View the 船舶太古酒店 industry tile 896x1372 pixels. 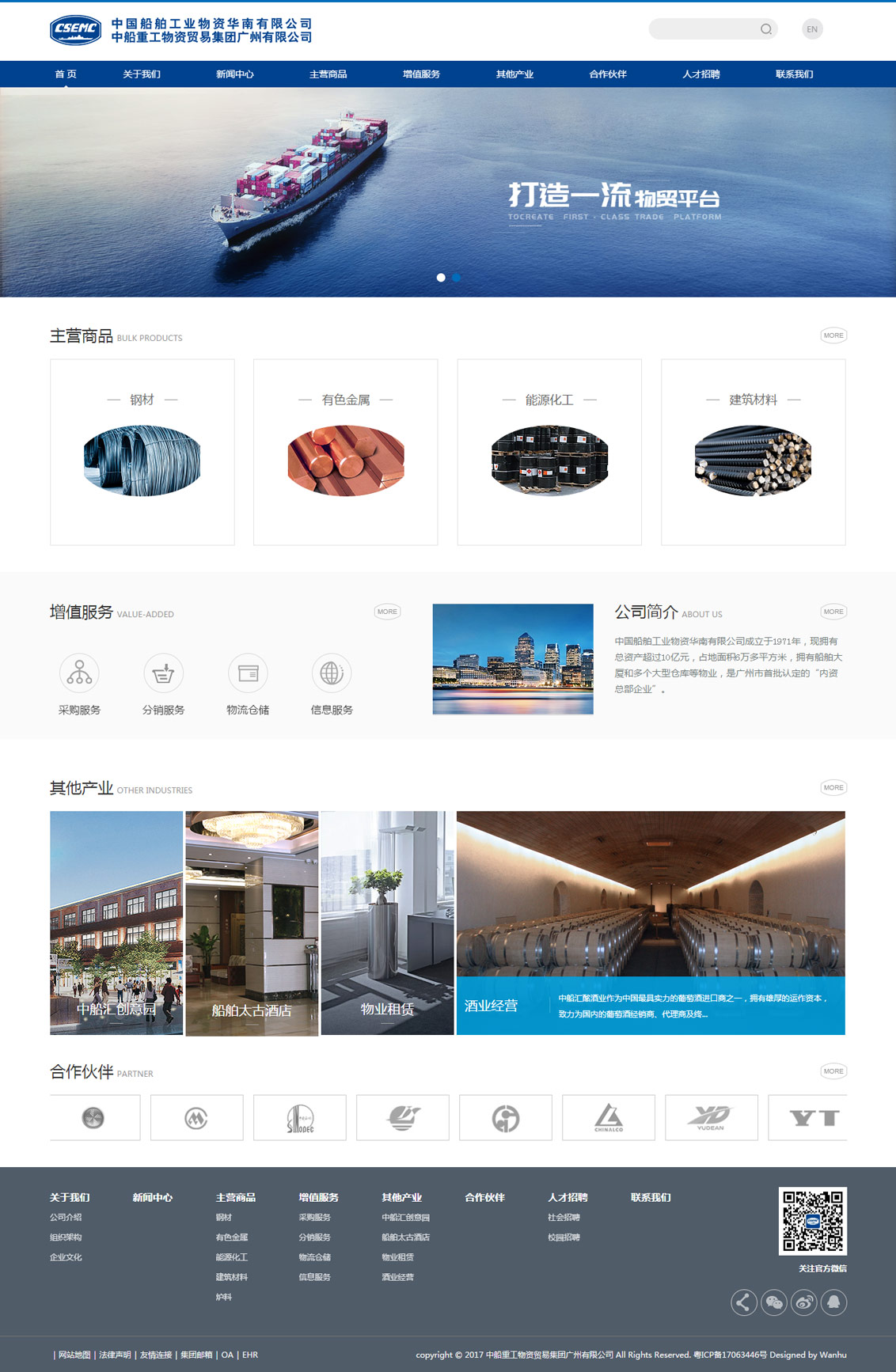(x=252, y=923)
